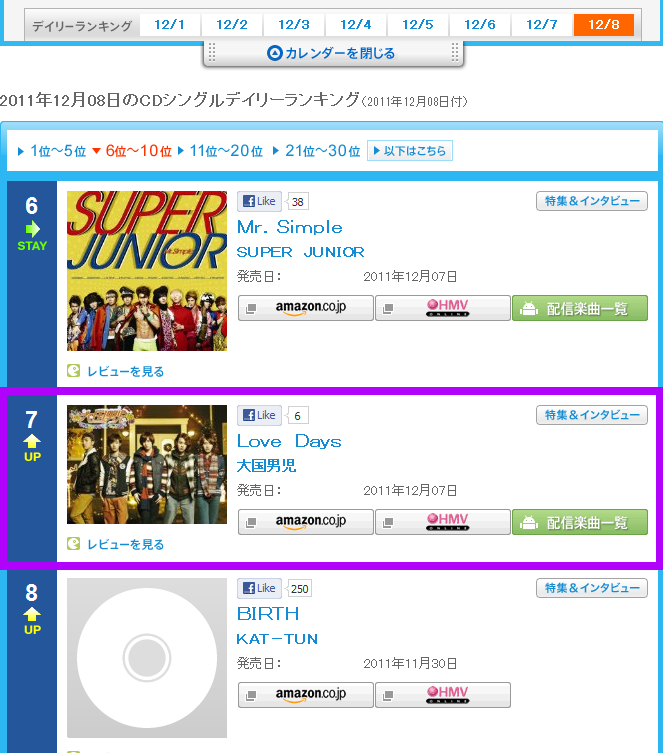Like Mr. Simple on Facebook
Image resolution: width=663 pixels, height=754 pixels.
(x=259, y=201)
